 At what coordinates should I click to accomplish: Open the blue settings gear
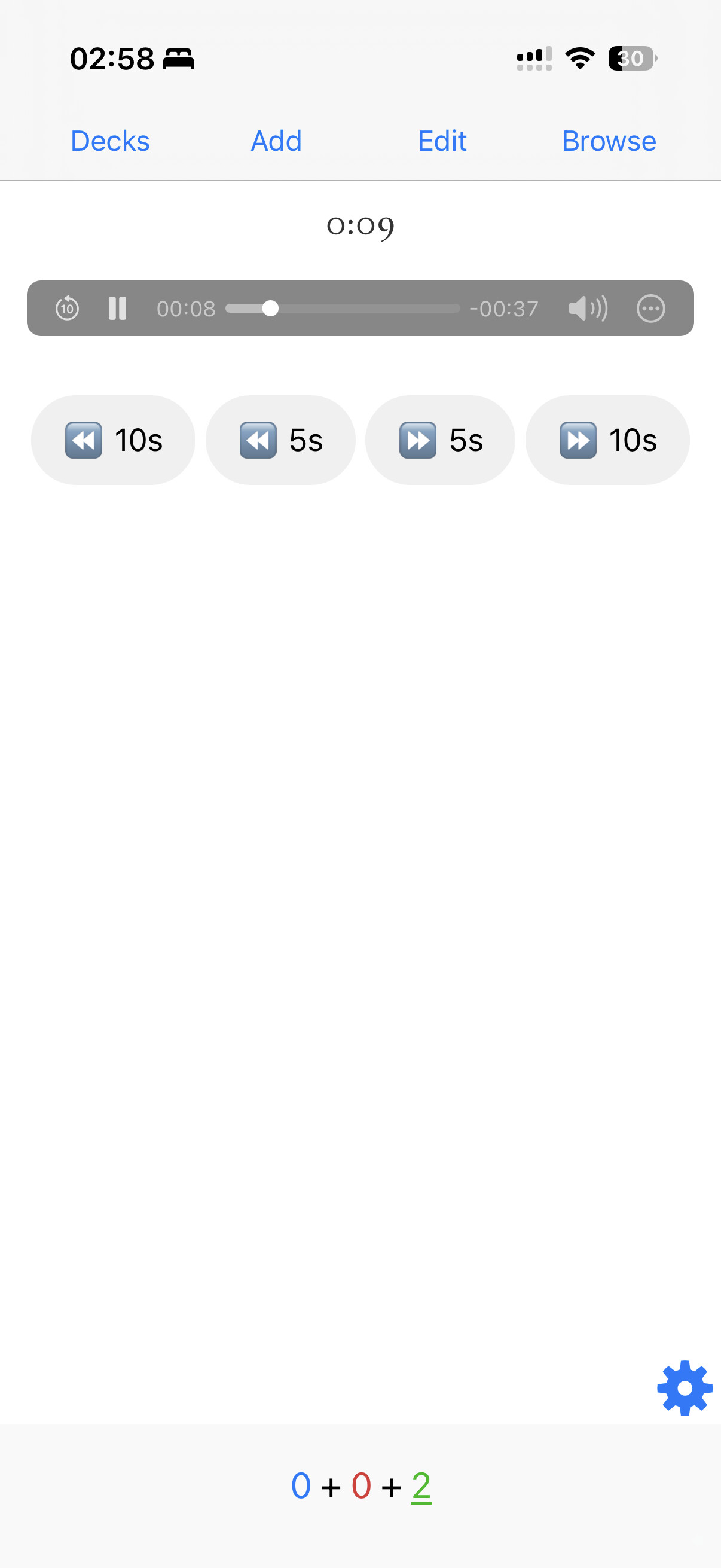coord(685,1388)
